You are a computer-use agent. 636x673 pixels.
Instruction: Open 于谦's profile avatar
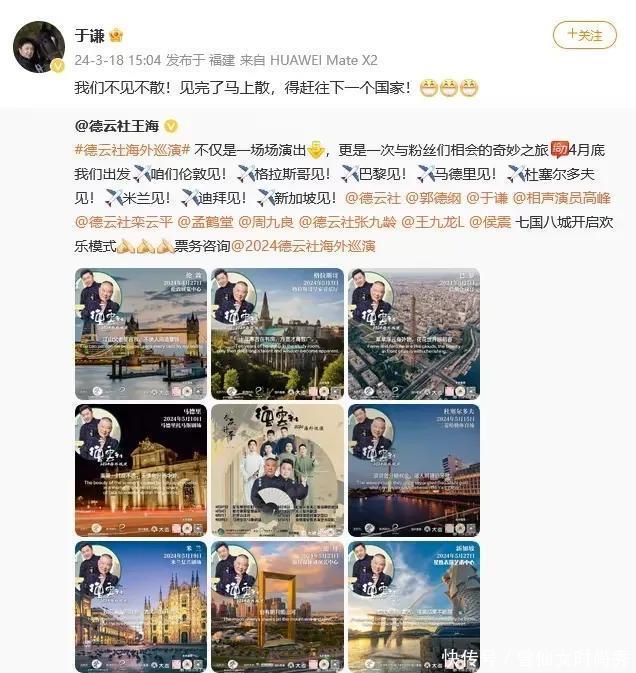38,44
